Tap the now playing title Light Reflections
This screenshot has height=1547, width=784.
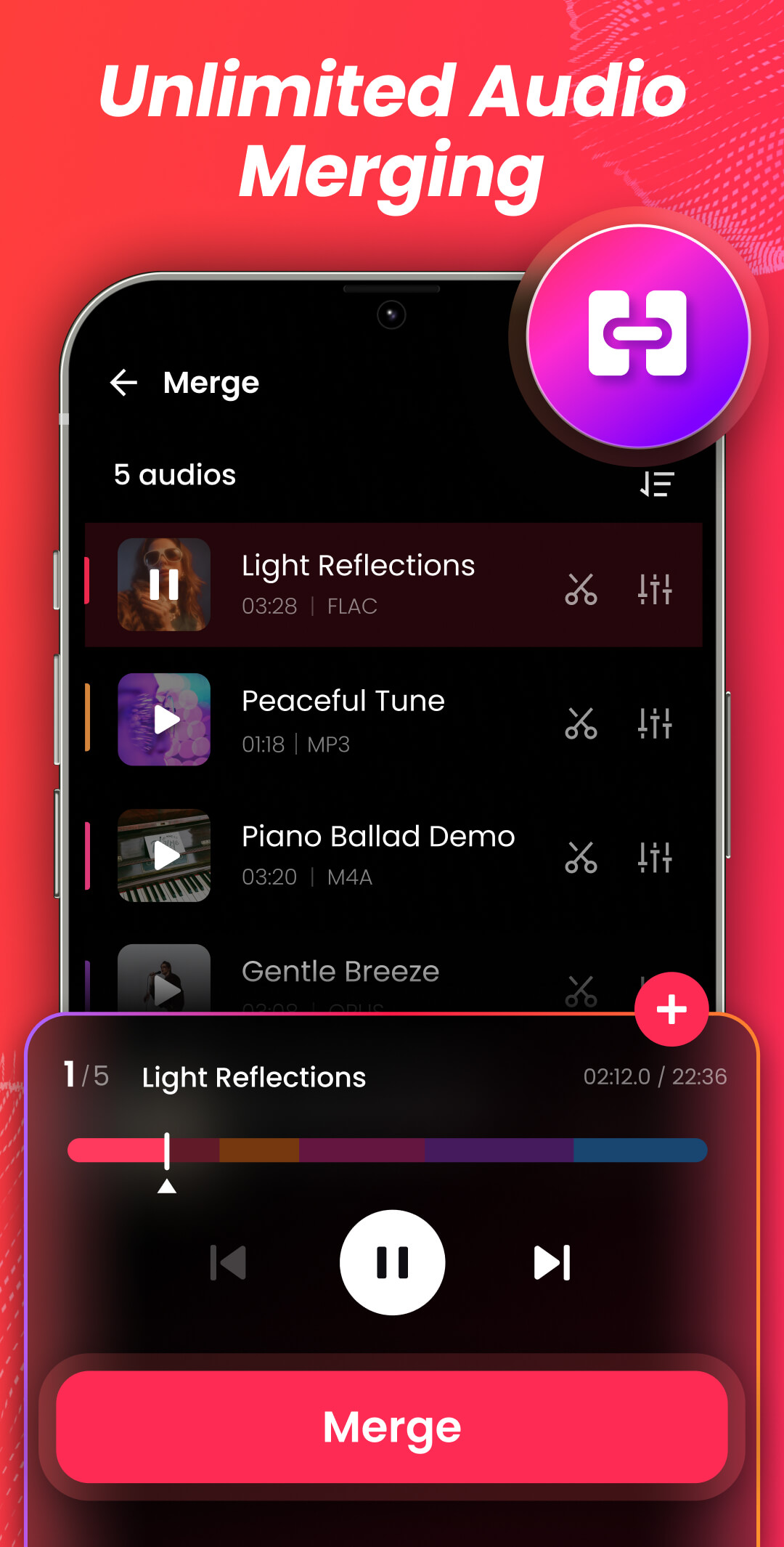tap(253, 1078)
